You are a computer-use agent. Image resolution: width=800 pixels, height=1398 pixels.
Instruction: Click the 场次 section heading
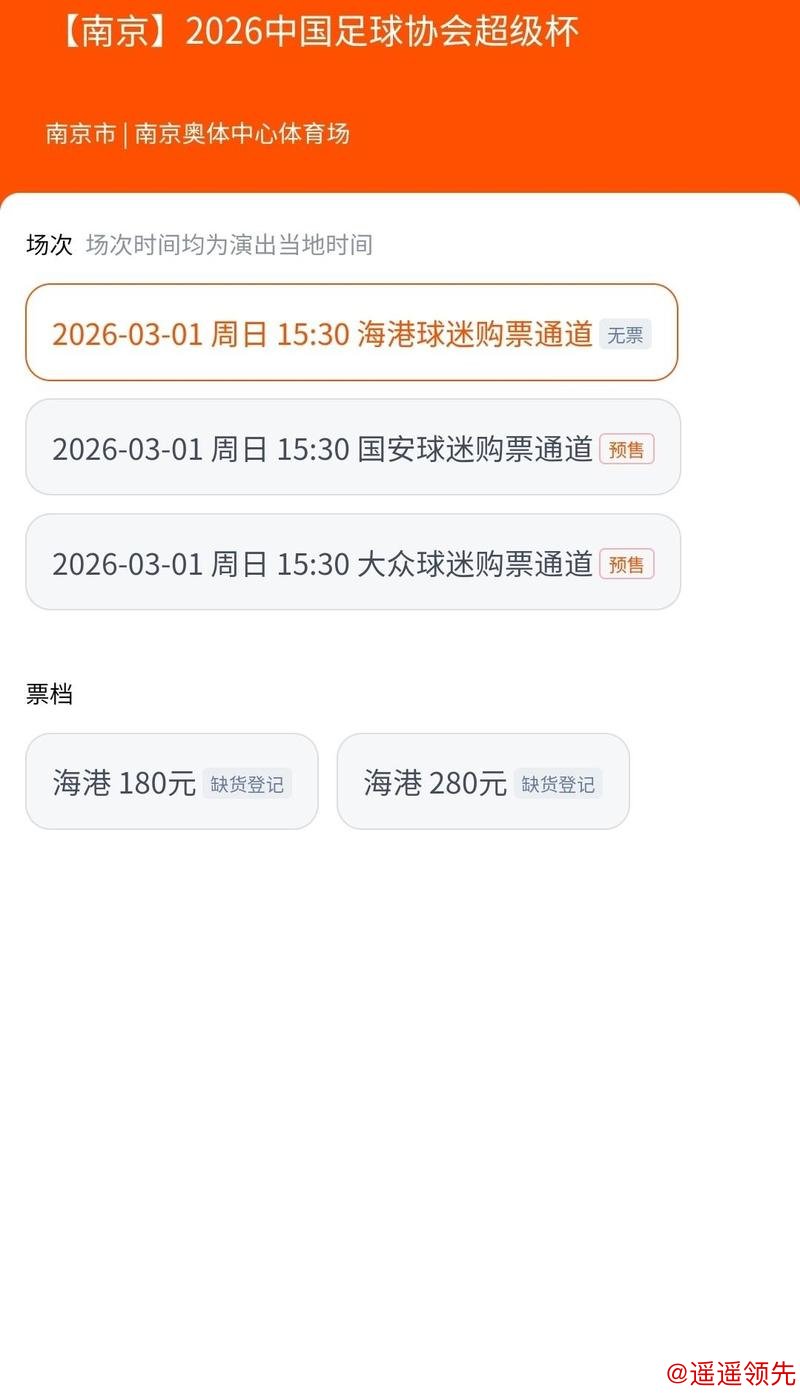point(47,244)
